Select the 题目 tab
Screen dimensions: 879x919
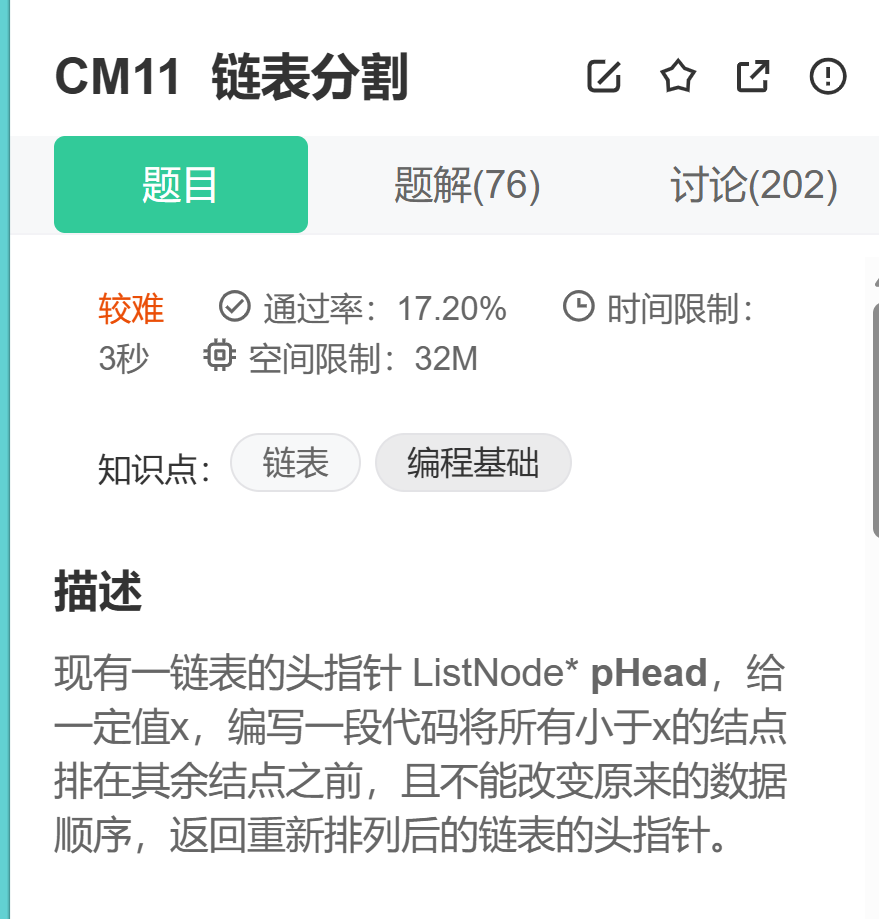point(181,185)
